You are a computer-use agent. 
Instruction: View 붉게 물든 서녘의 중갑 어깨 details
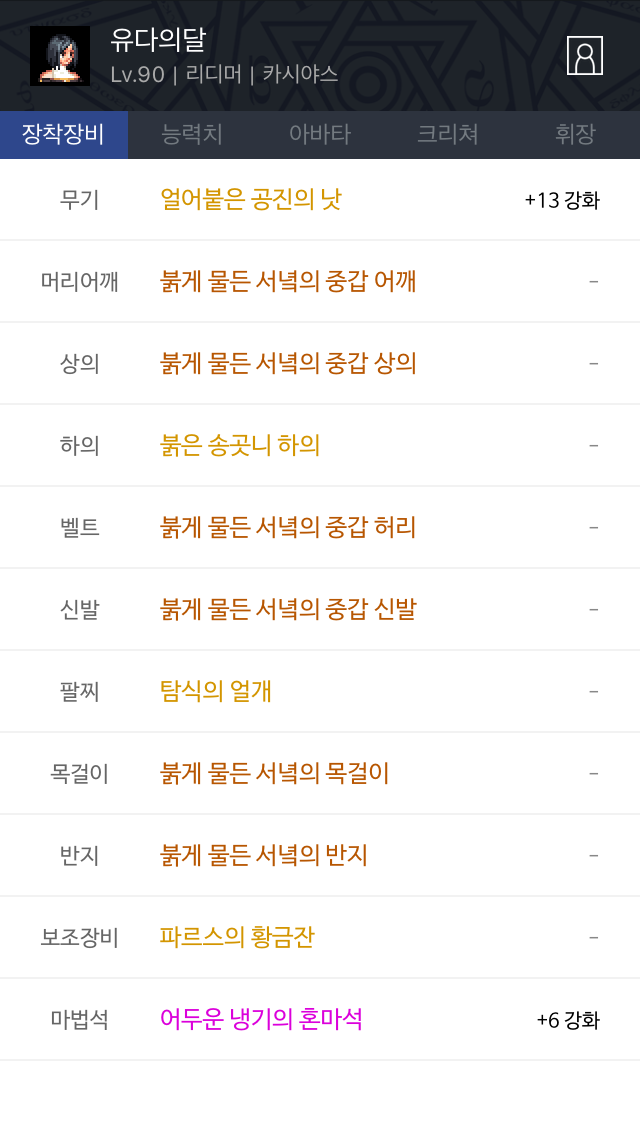click(x=288, y=281)
